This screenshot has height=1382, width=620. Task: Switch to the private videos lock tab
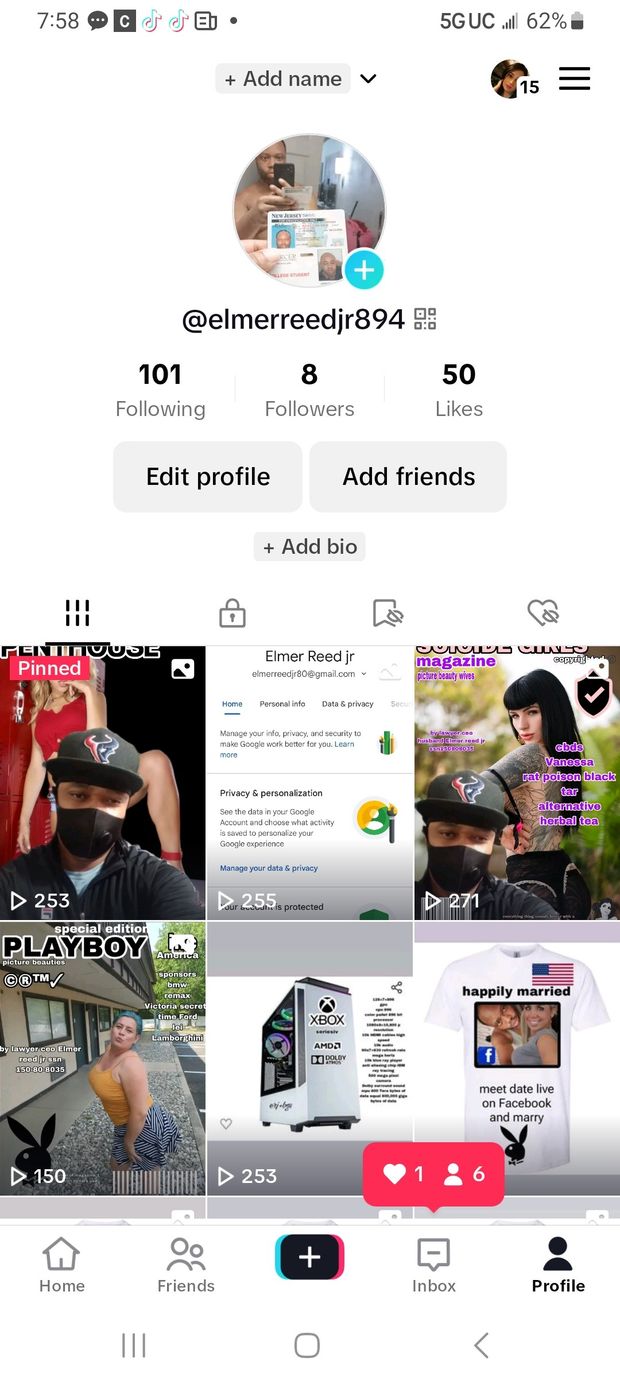232,612
